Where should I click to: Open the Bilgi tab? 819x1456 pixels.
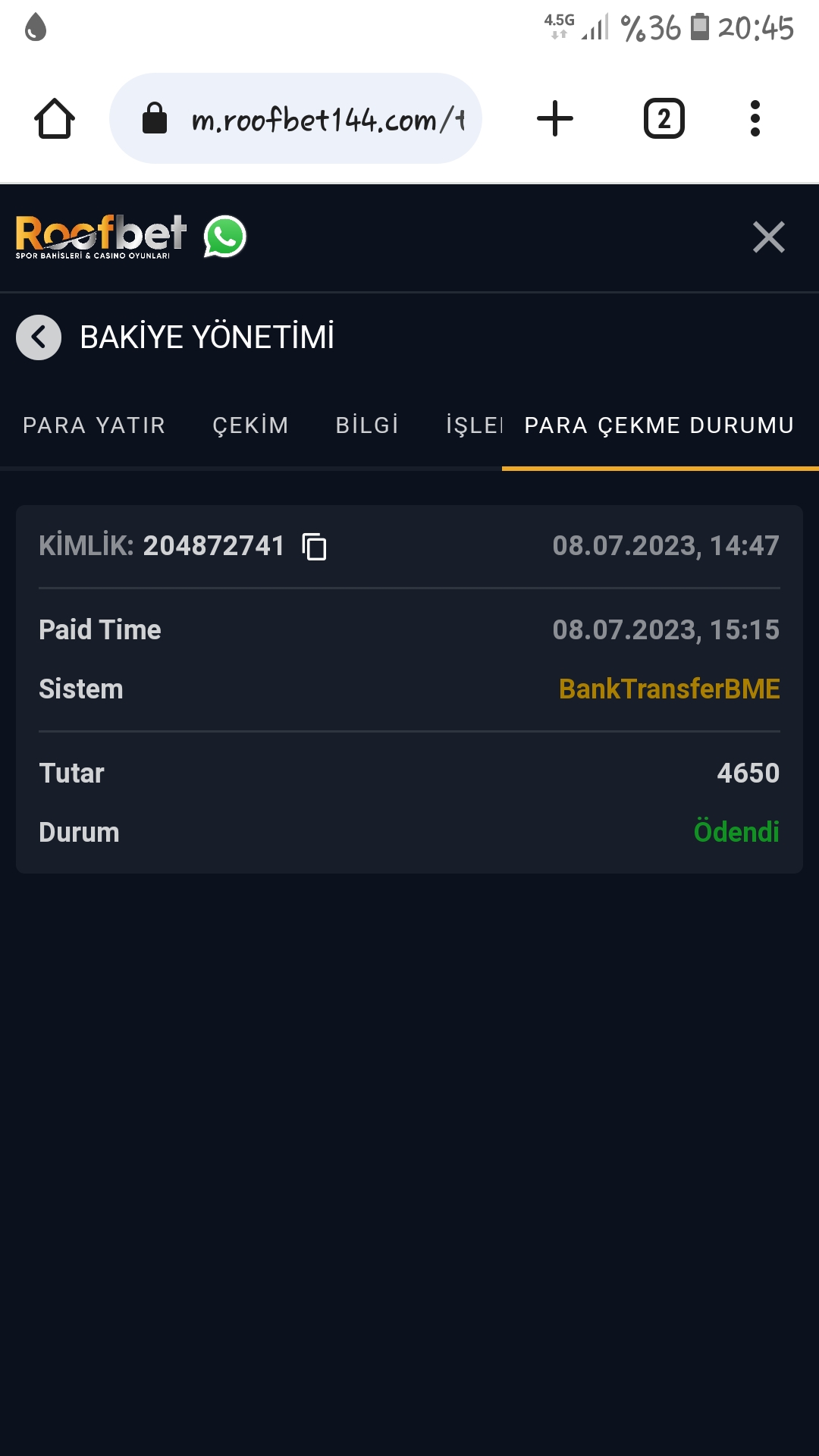pos(367,425)
